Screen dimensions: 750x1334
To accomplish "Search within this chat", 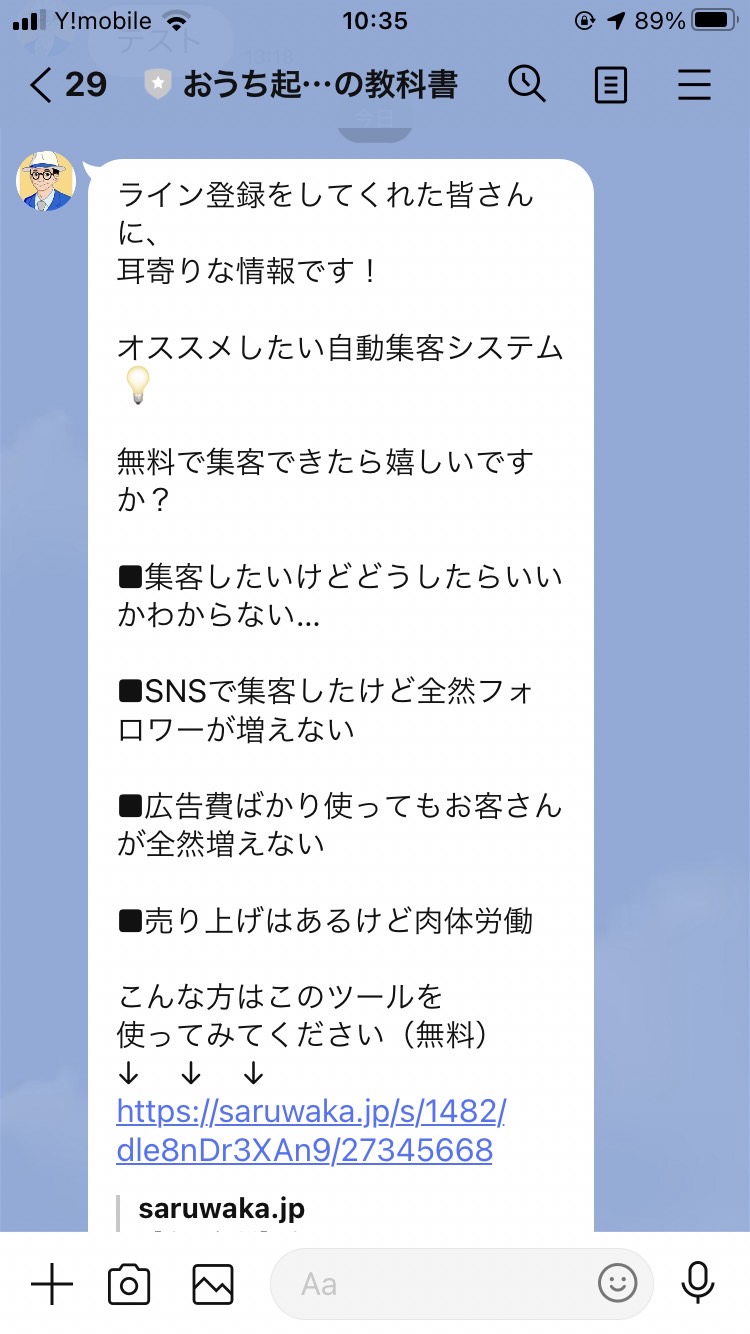I will coord(527,84).
